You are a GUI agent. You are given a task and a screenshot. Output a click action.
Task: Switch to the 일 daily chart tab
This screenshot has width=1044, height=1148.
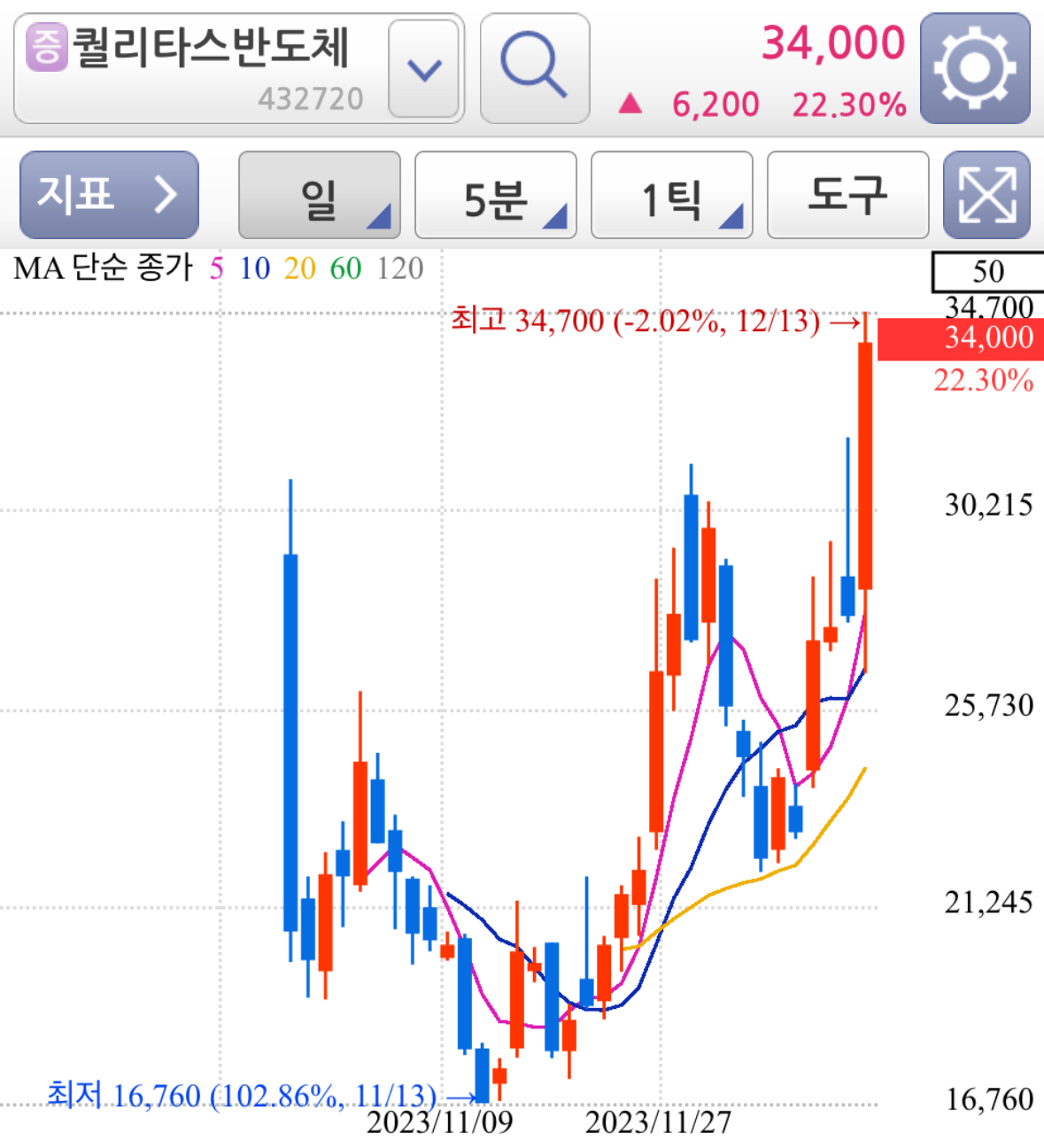pyautogui.click(x=318, y=195)
